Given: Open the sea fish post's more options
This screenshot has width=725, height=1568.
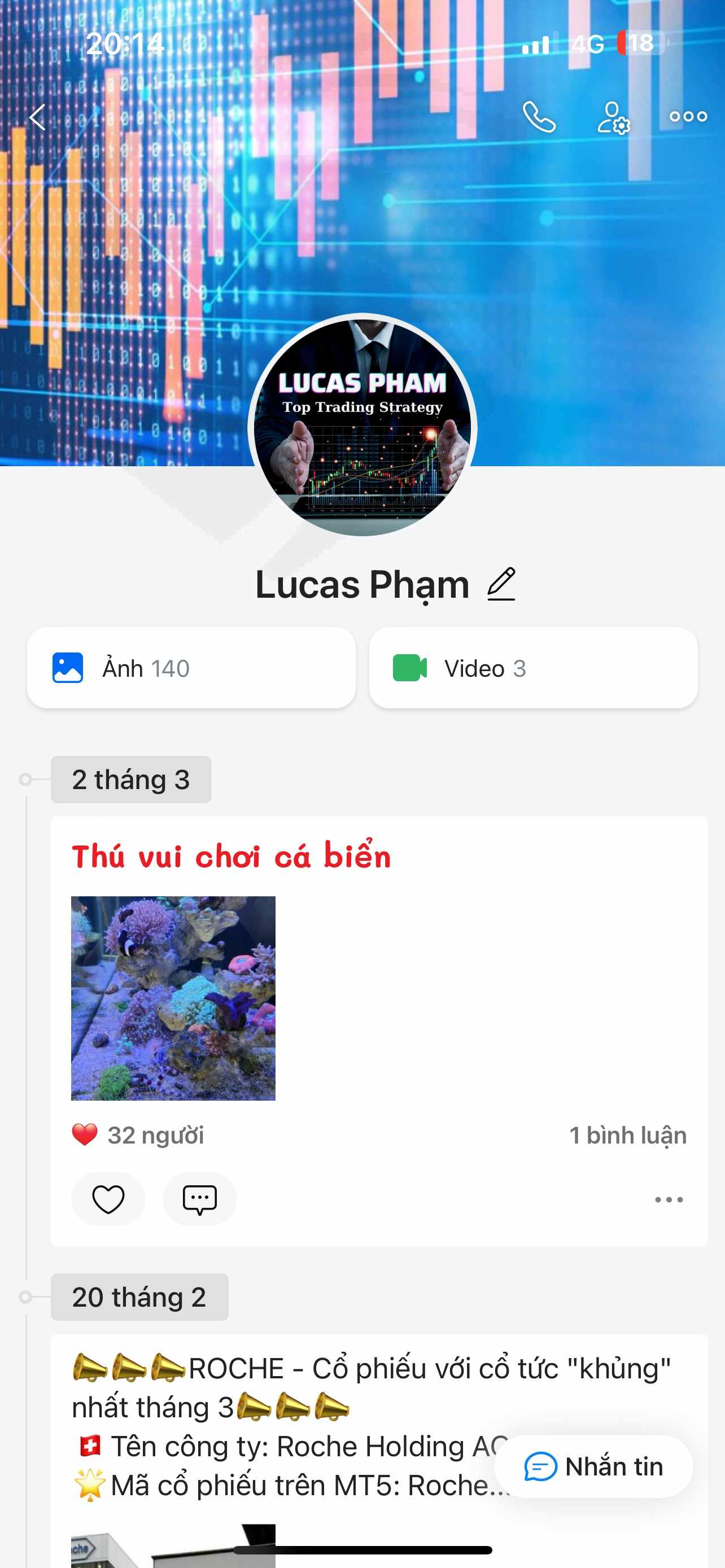Looking at the screenshot, I should (669, 1200).
